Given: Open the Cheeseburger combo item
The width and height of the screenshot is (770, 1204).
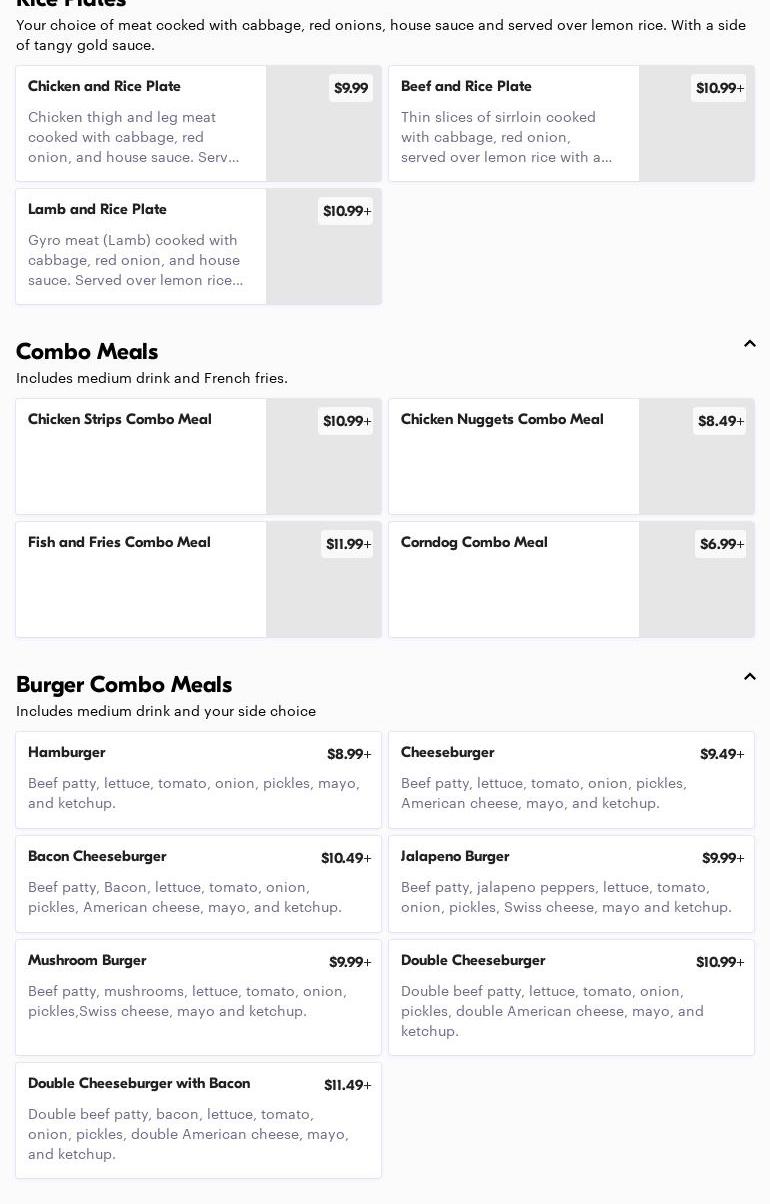Looking at the screenshot, I should click(x=571, y=780).
